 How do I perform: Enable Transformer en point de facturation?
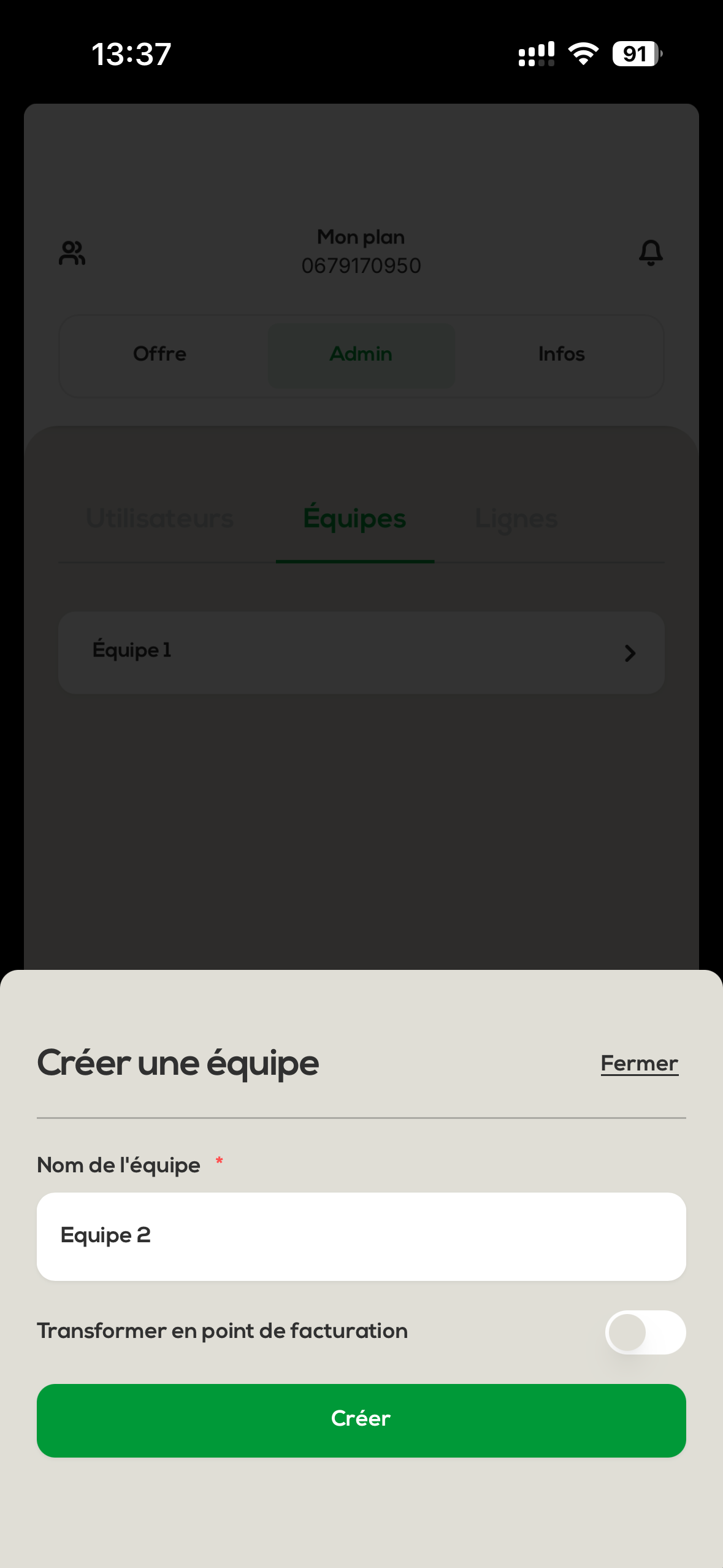(x=645, y=1332)
